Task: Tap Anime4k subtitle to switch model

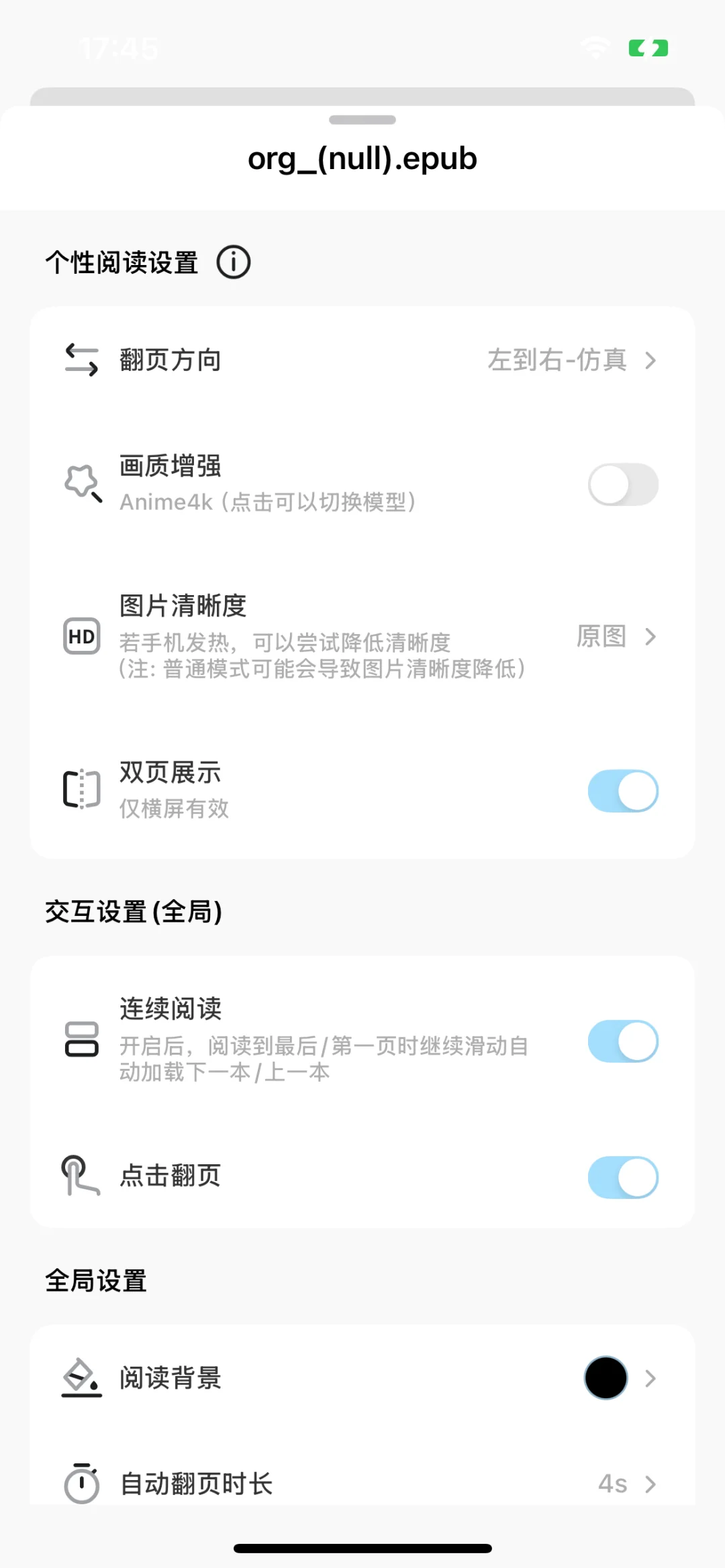Action: coord(268,502)
